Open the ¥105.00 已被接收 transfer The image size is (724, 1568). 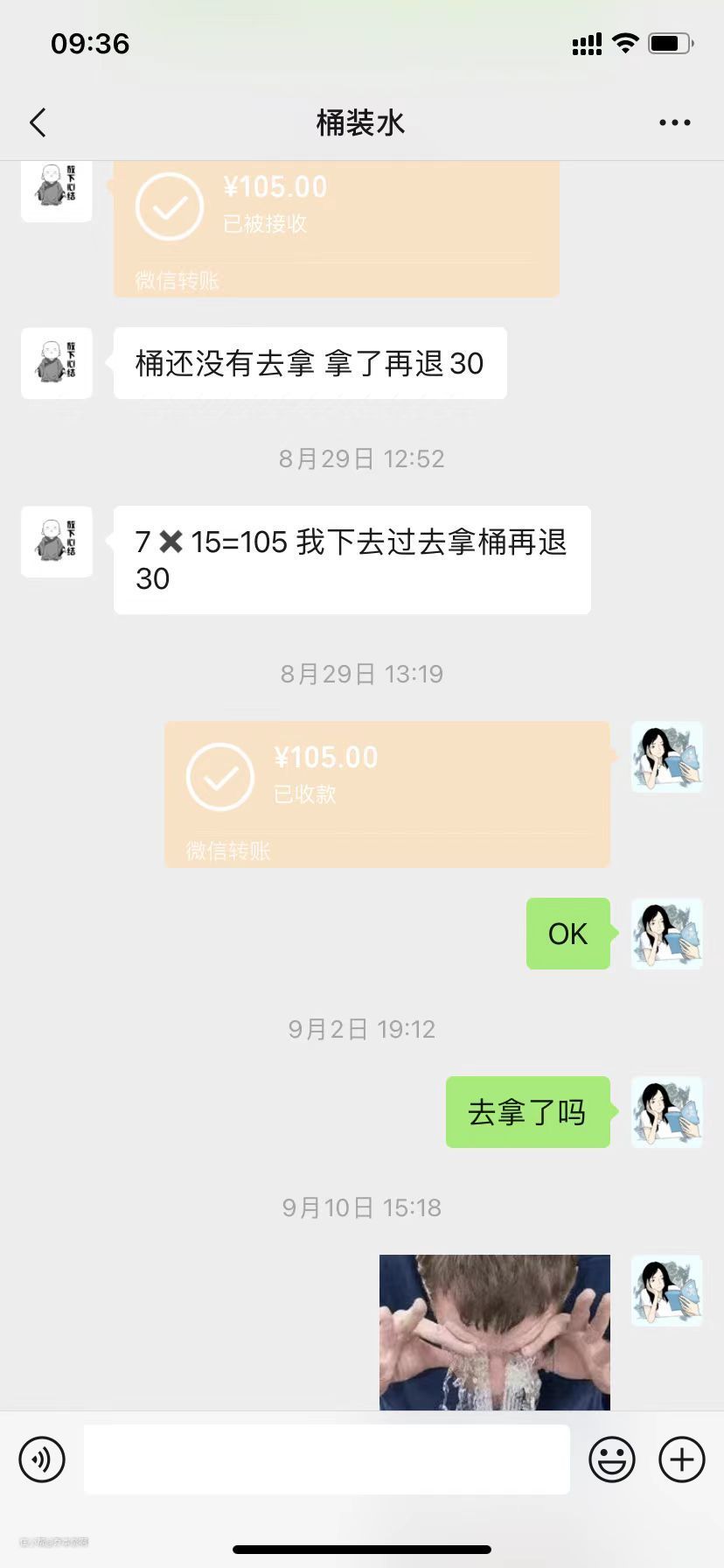(x=336, y=227)
